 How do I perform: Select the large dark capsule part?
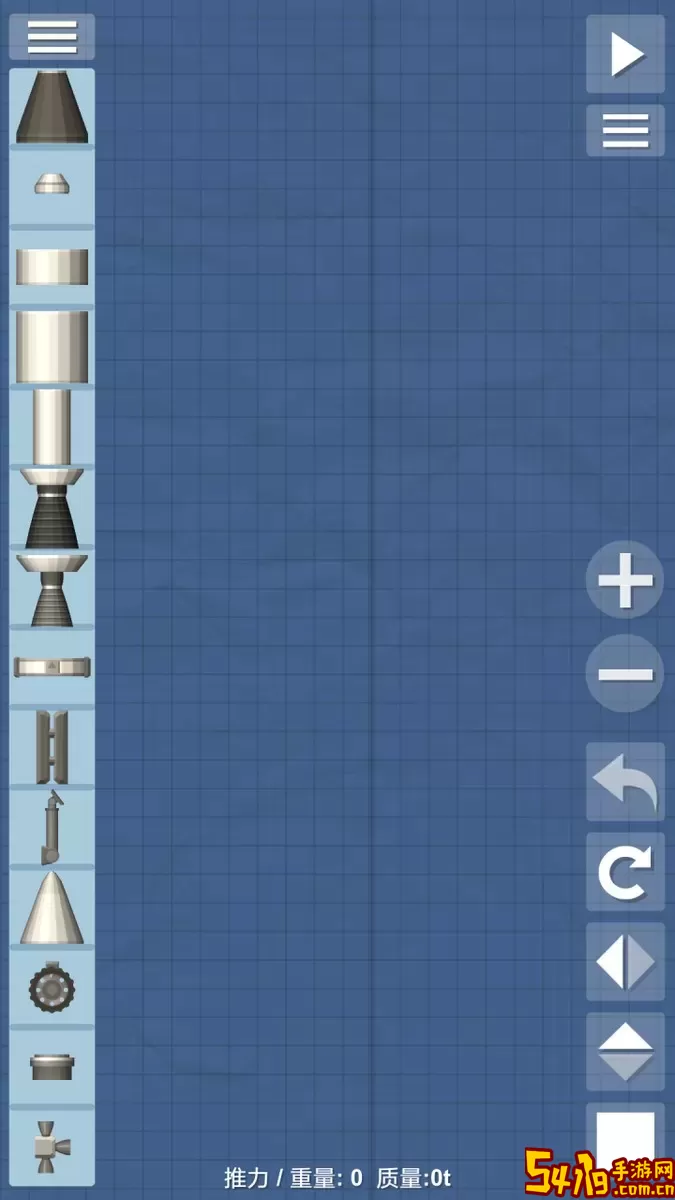[52, 106]
